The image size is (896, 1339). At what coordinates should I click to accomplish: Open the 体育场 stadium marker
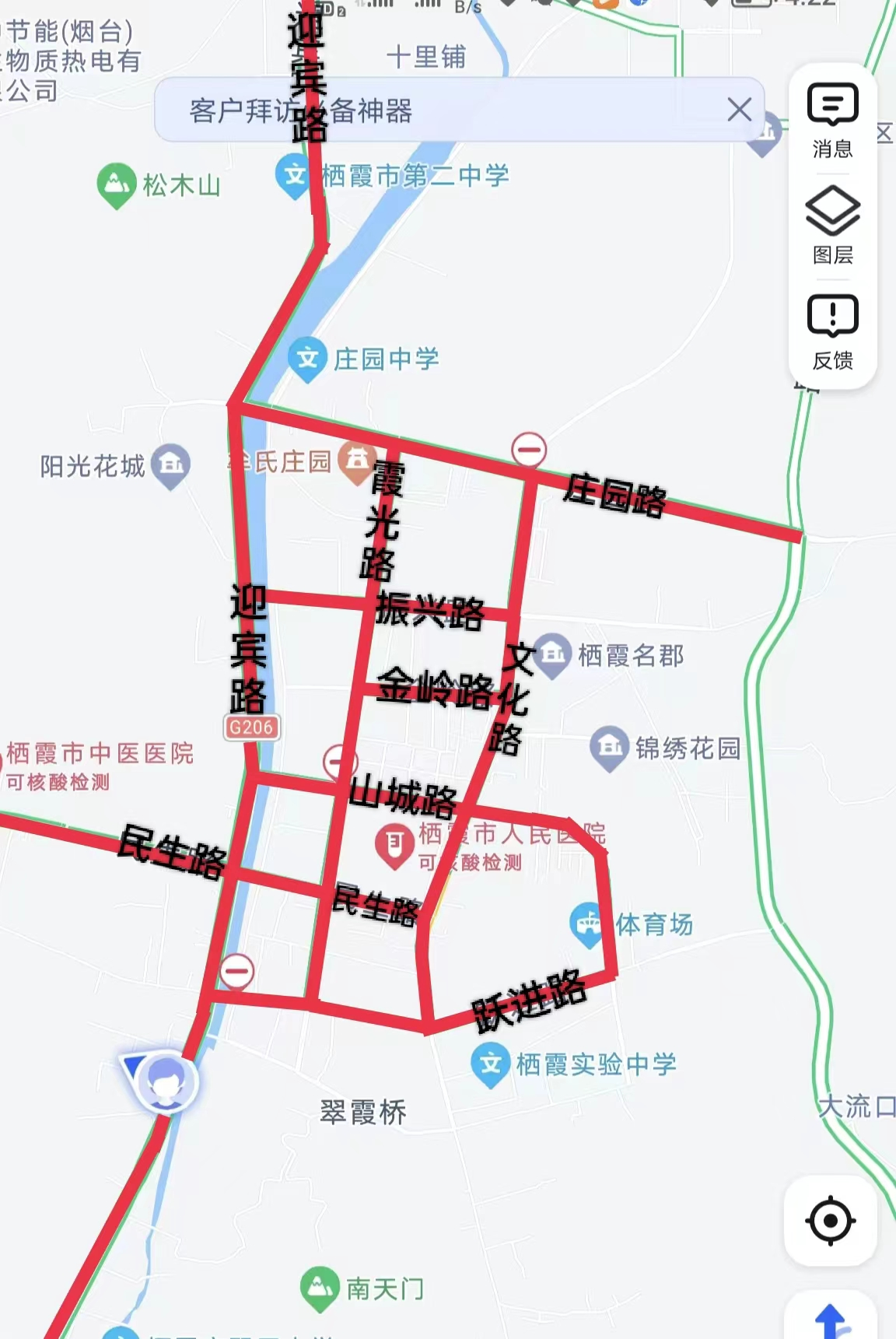pyautogui.click(x=588, y=924)
